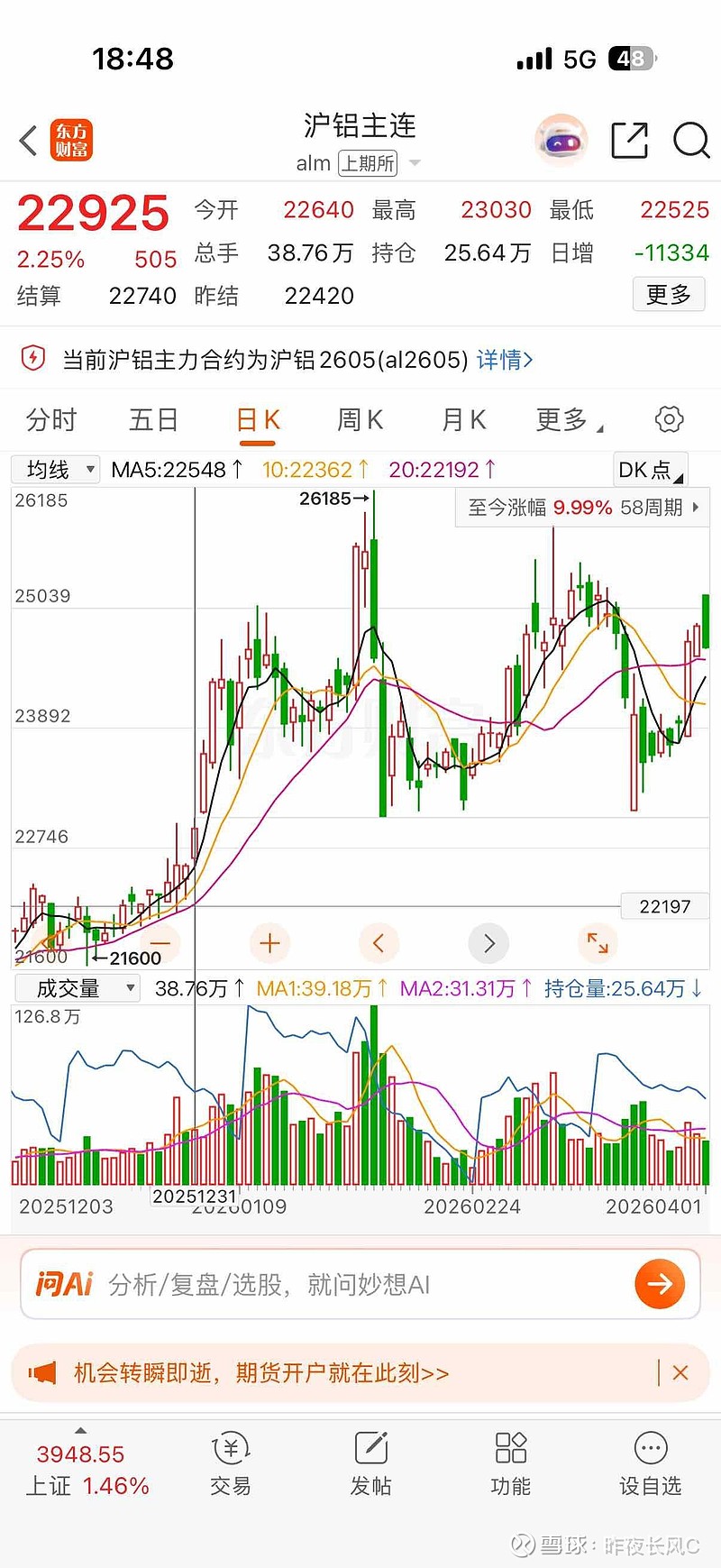This screenshot has width=721, height=1568.
Task: Open the 成交量 sub-indicator dropdown
Action: 78,988
